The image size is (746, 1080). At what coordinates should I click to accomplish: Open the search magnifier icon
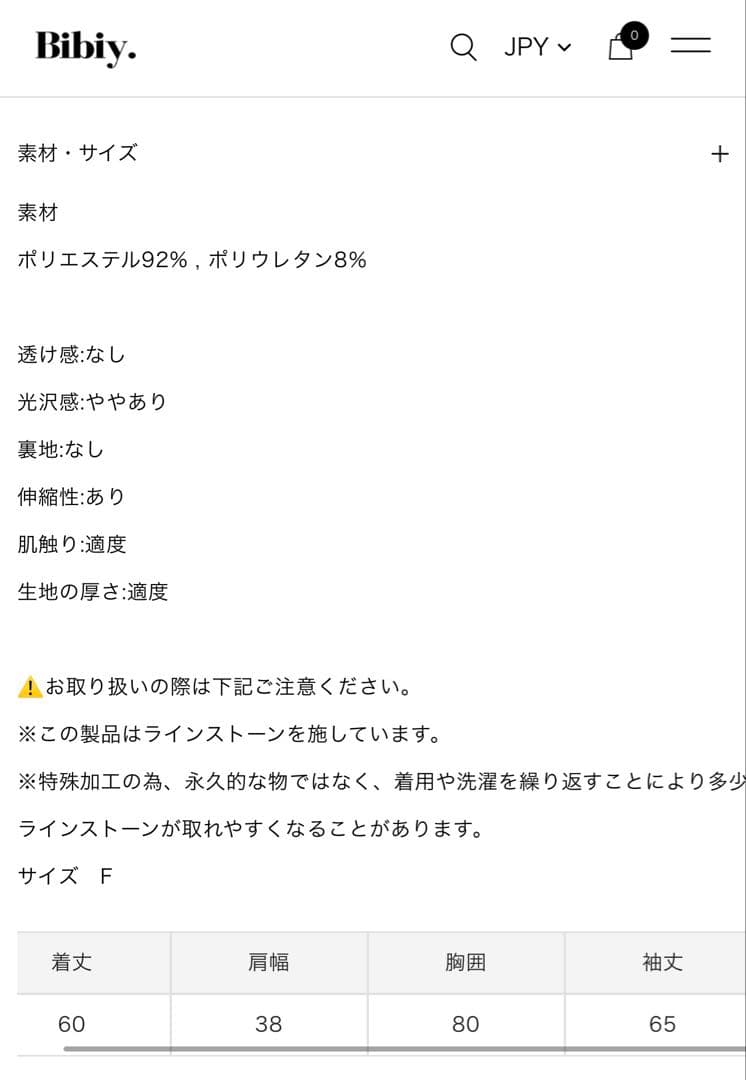tap(463, 47)
